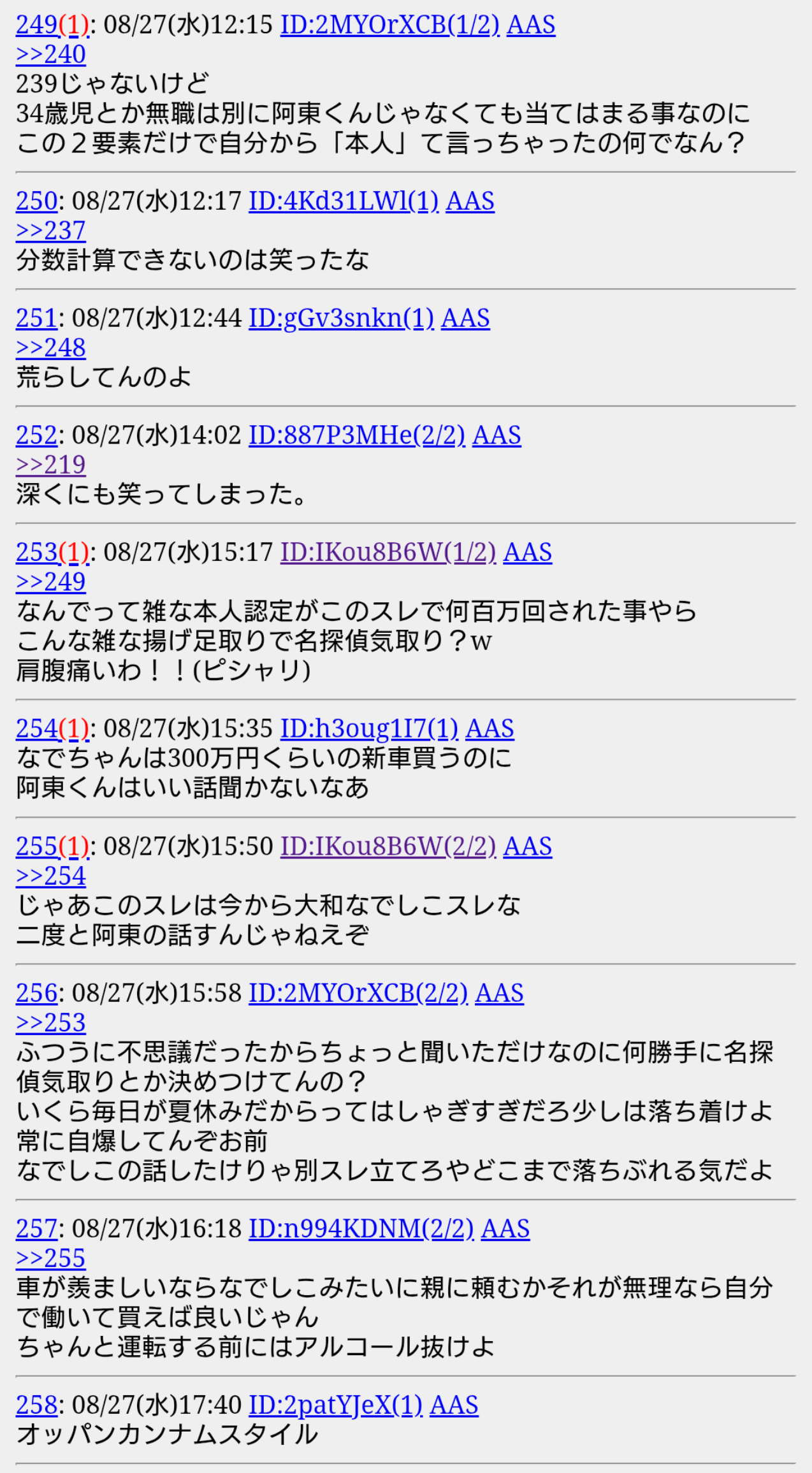This screenshot has height=1473, width=812.
Task: View posts by ID:h3oug1I7(1)
Action: click(x=369, y=729)
